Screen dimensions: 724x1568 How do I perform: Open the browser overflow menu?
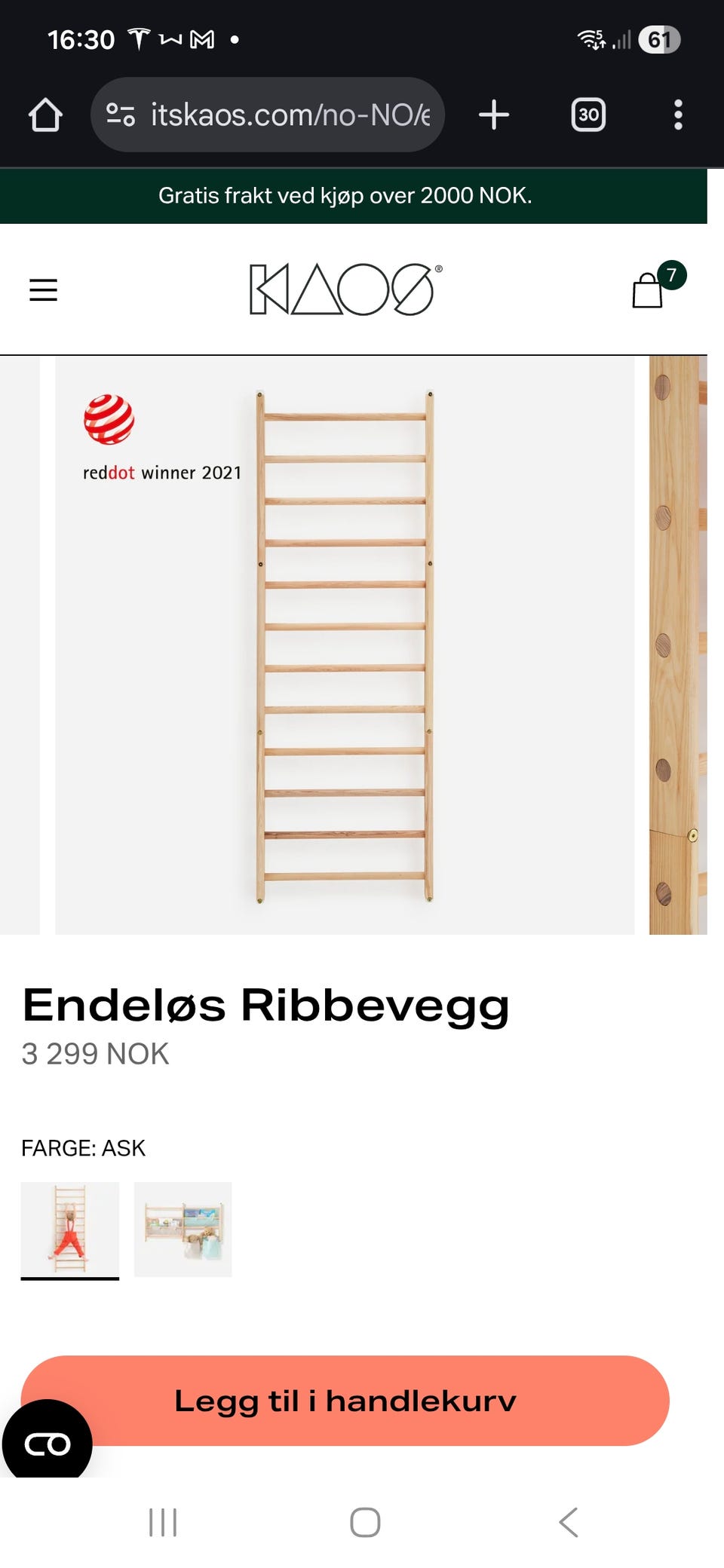680,115
